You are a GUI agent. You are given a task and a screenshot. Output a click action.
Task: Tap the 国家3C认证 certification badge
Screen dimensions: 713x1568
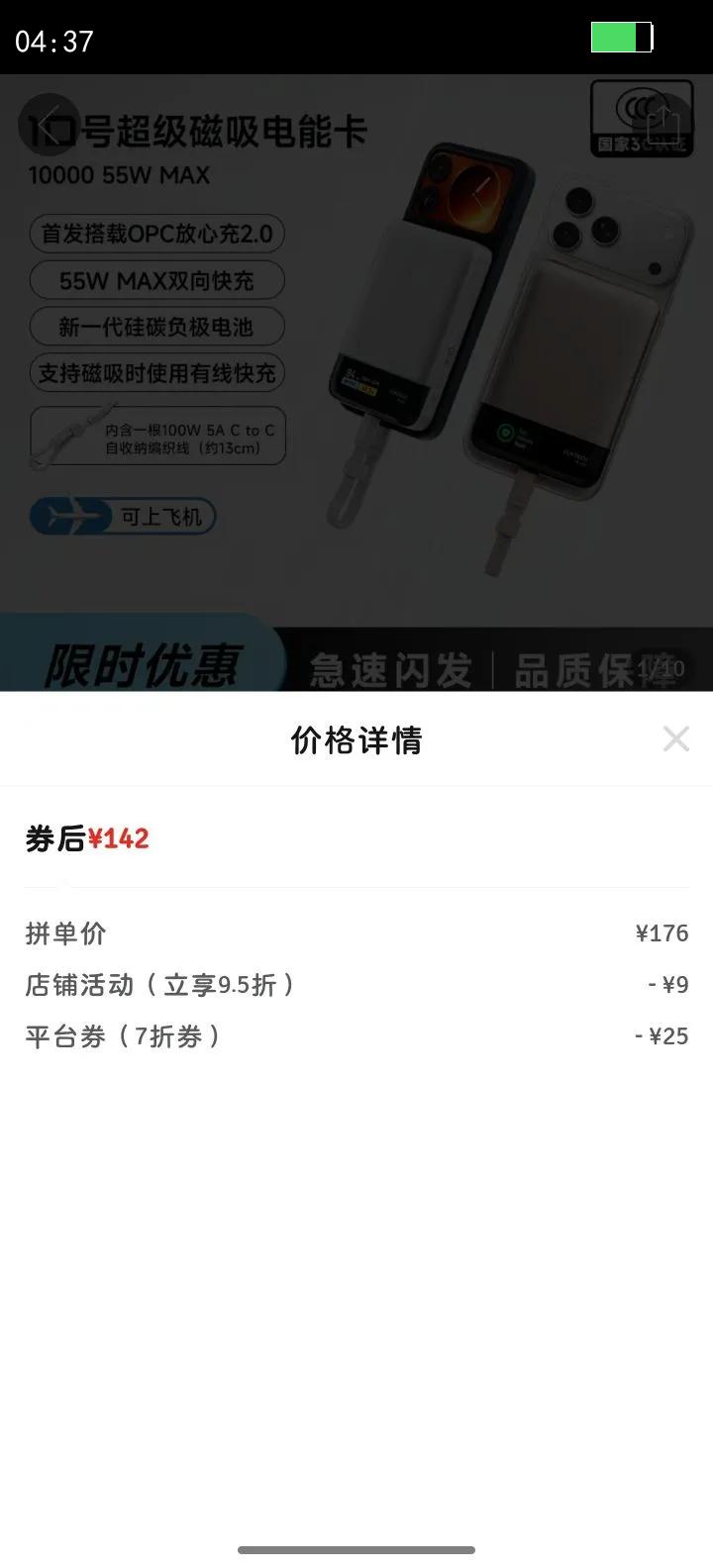click(x=641, y=119)
